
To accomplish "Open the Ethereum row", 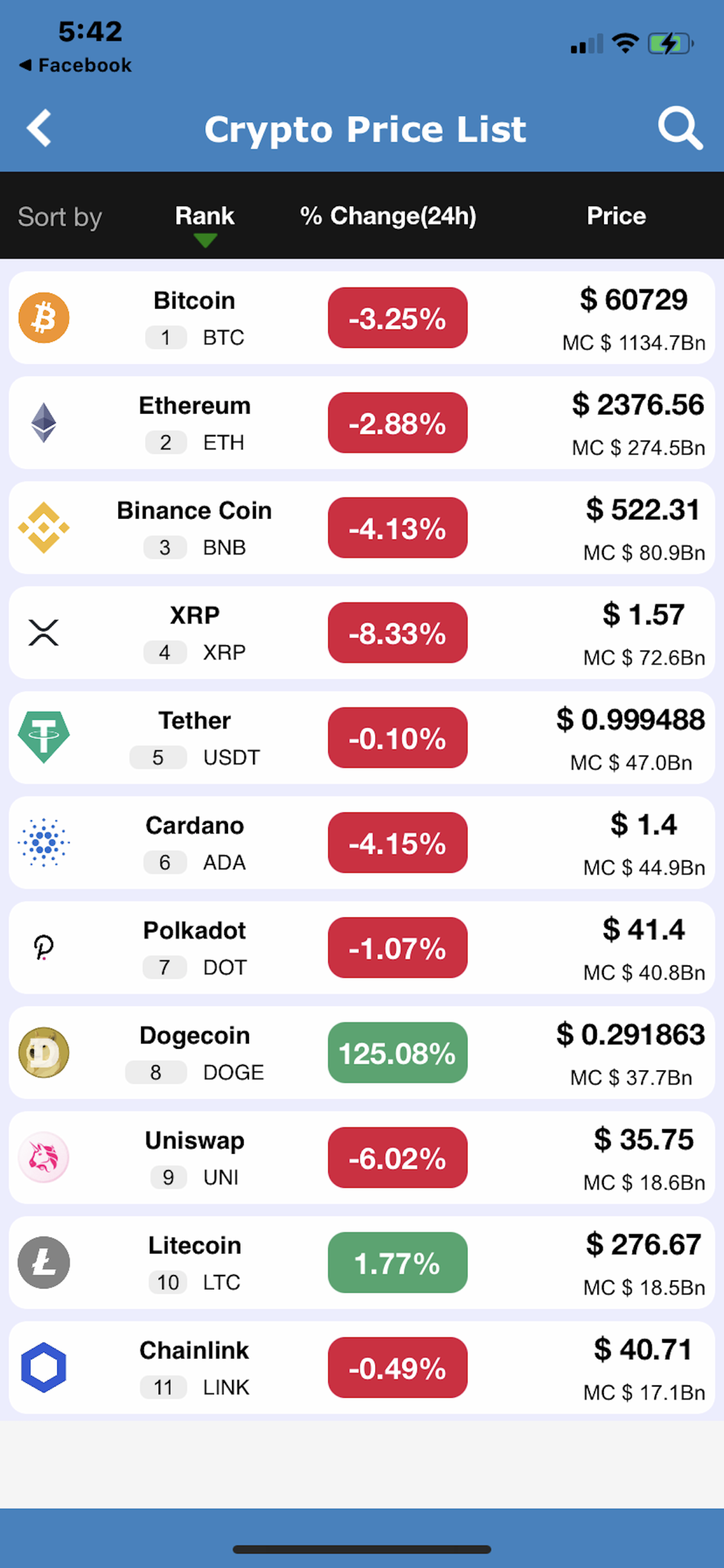I will coord(361,423).
